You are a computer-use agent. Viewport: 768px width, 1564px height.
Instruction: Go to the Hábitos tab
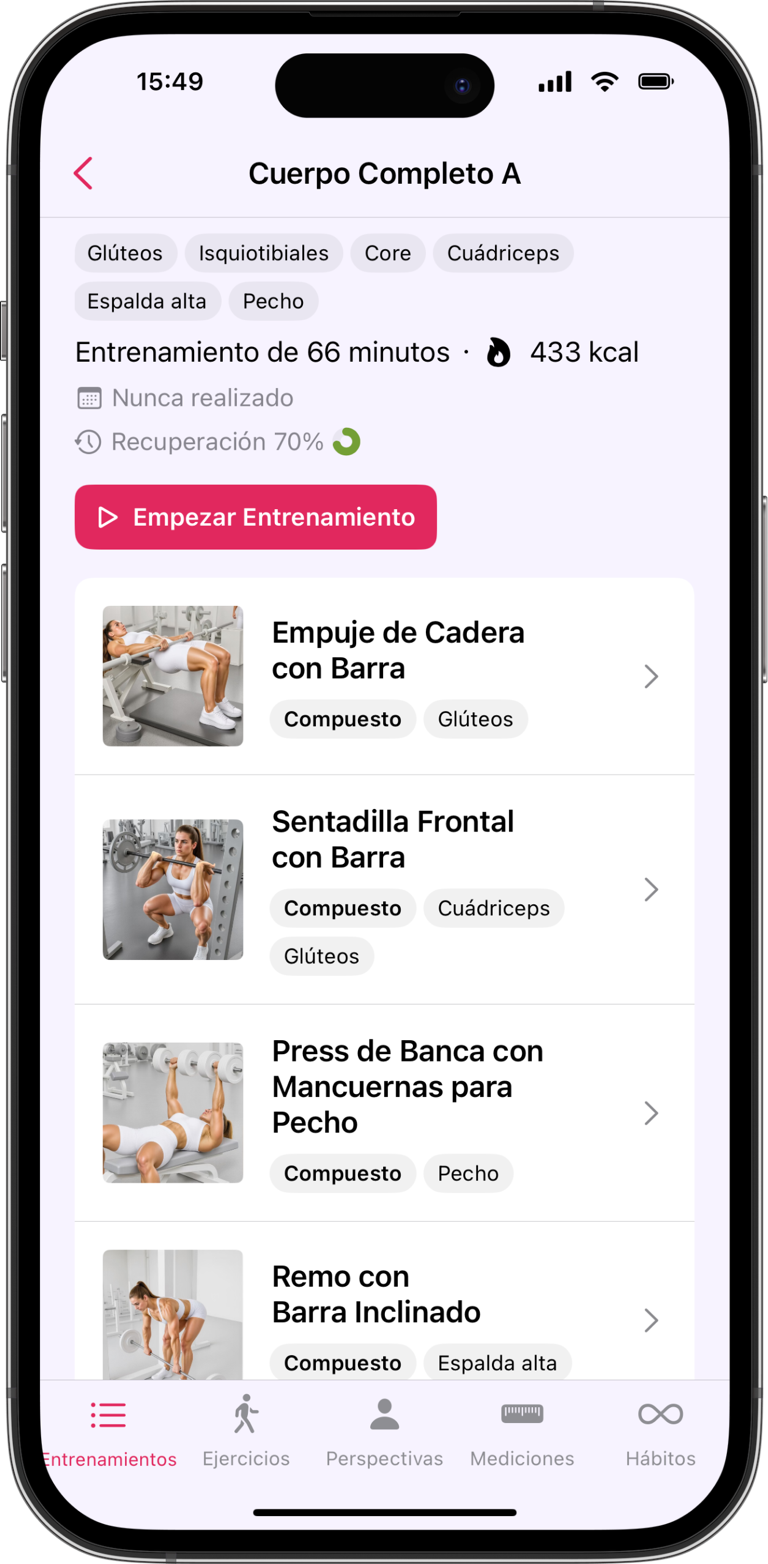click(x=660, y=1432)
